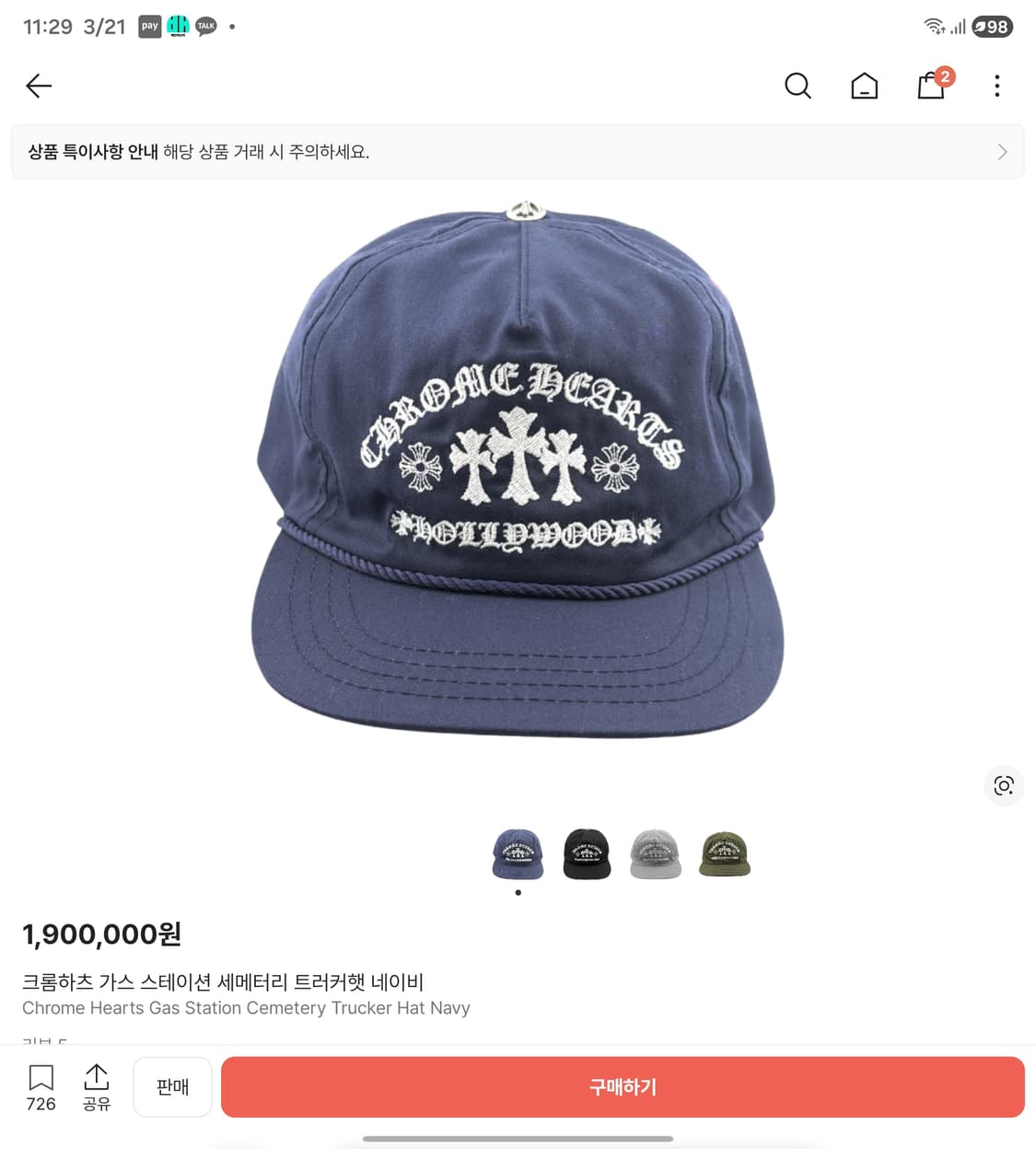
Task: Open search from the top toolbar
Action: 797,86
